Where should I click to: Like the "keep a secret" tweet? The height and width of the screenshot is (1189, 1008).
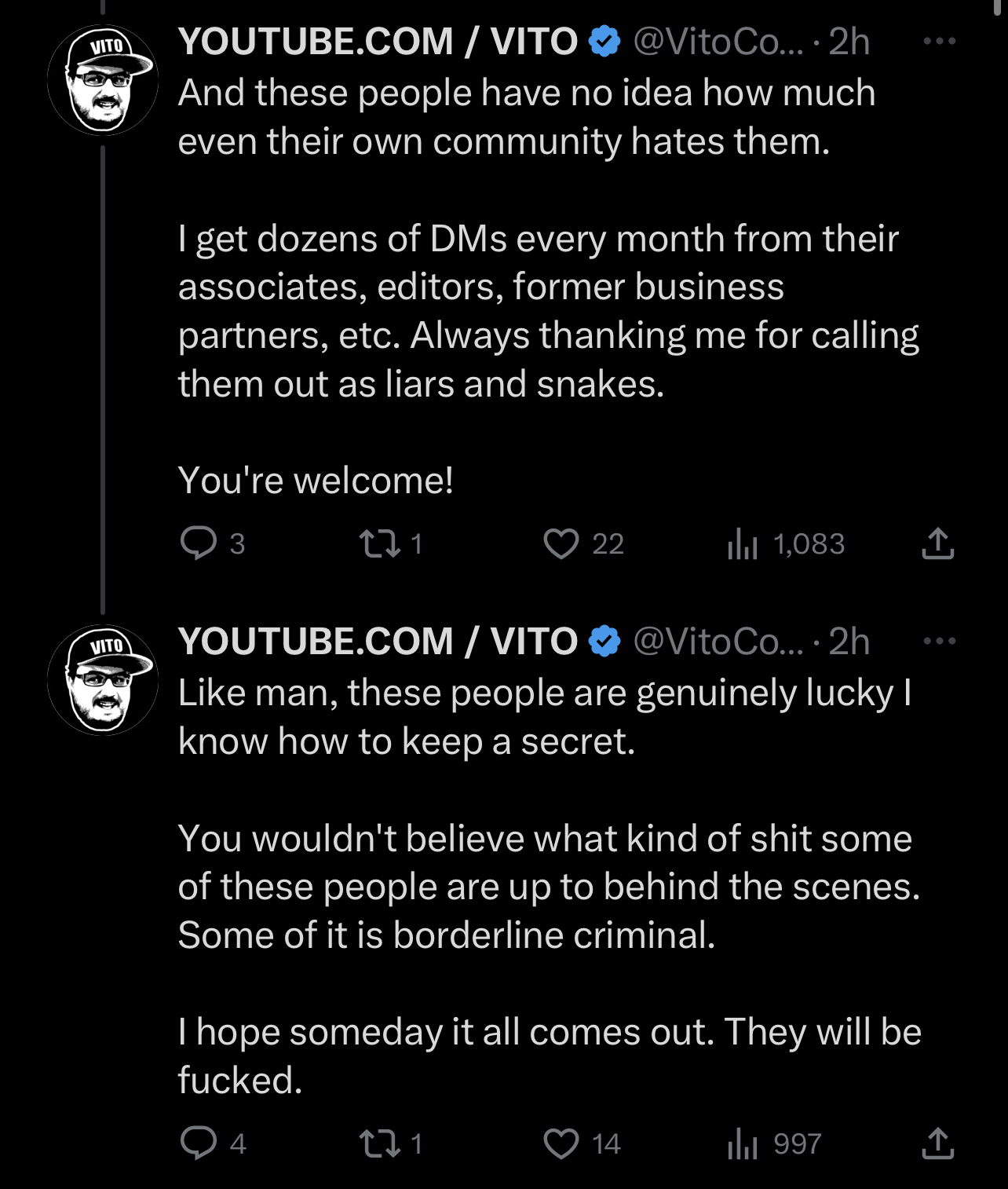(x=561, y=1143)
